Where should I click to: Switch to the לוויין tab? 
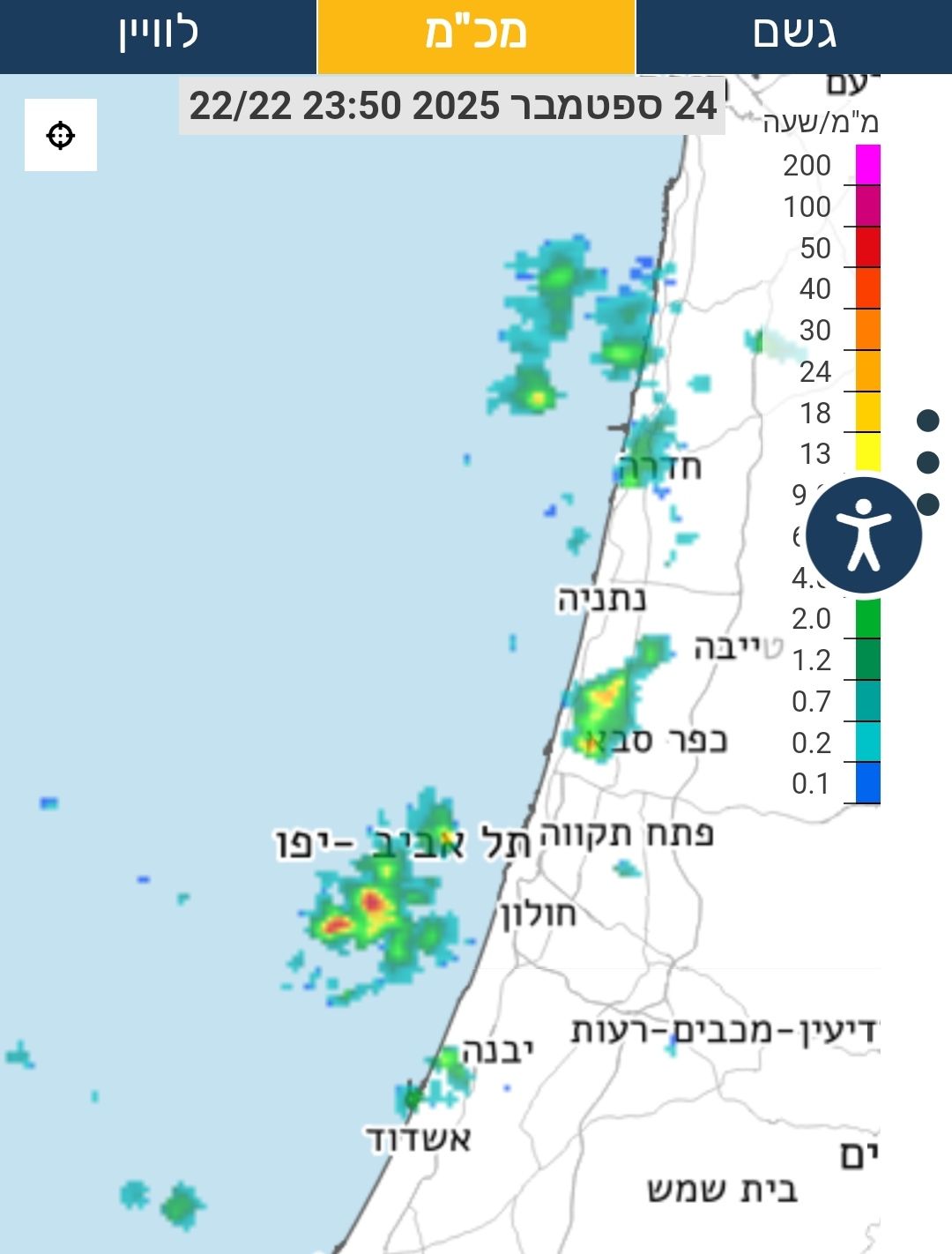click(159, 35)
